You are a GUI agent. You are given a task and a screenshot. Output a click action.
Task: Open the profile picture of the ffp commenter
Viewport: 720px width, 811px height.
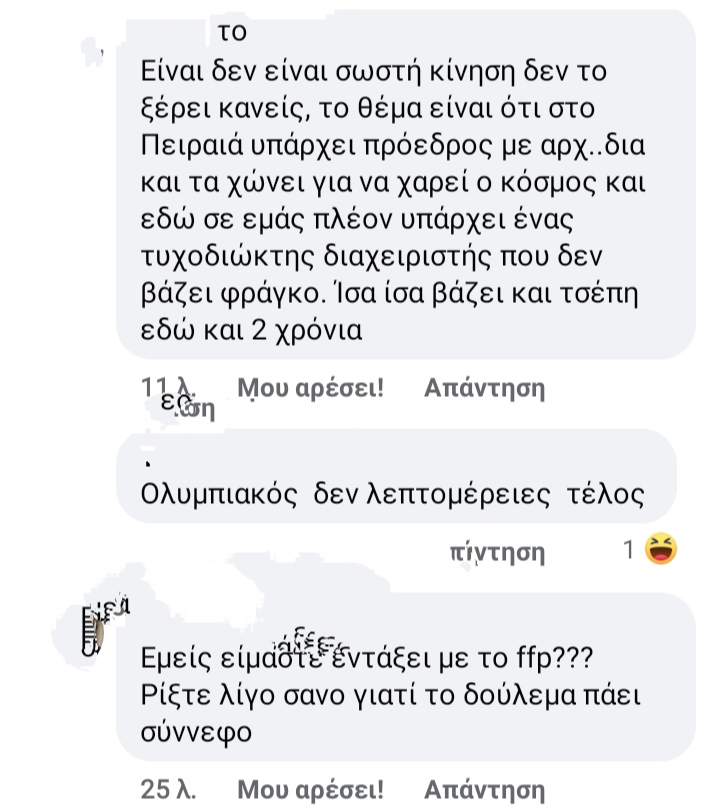[x=95, y=632]
